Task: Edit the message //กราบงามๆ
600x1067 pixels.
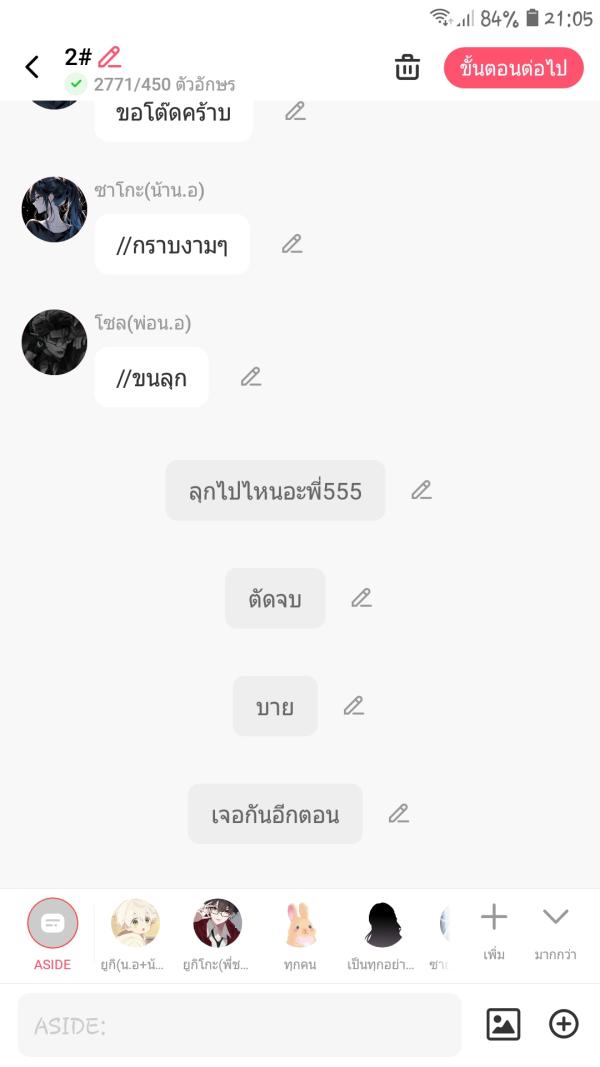Action: pos(291,243)
